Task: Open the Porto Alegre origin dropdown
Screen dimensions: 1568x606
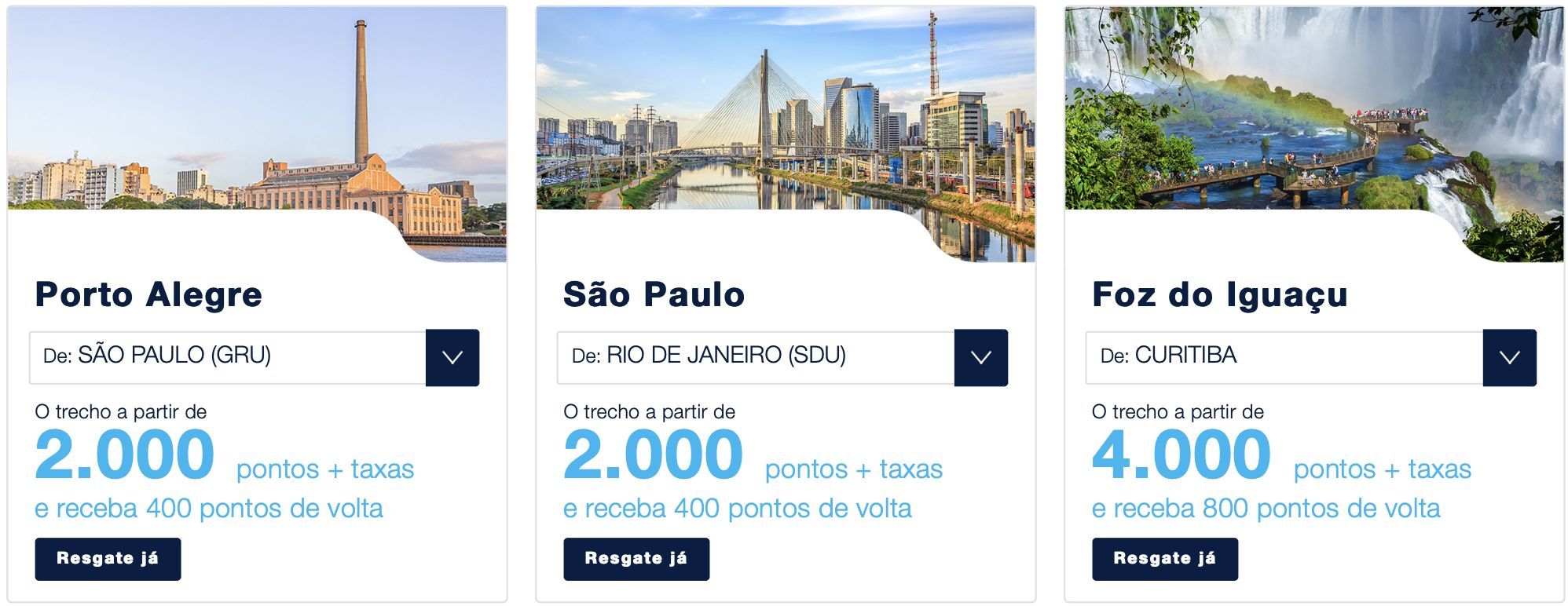Action: (452, 357)
